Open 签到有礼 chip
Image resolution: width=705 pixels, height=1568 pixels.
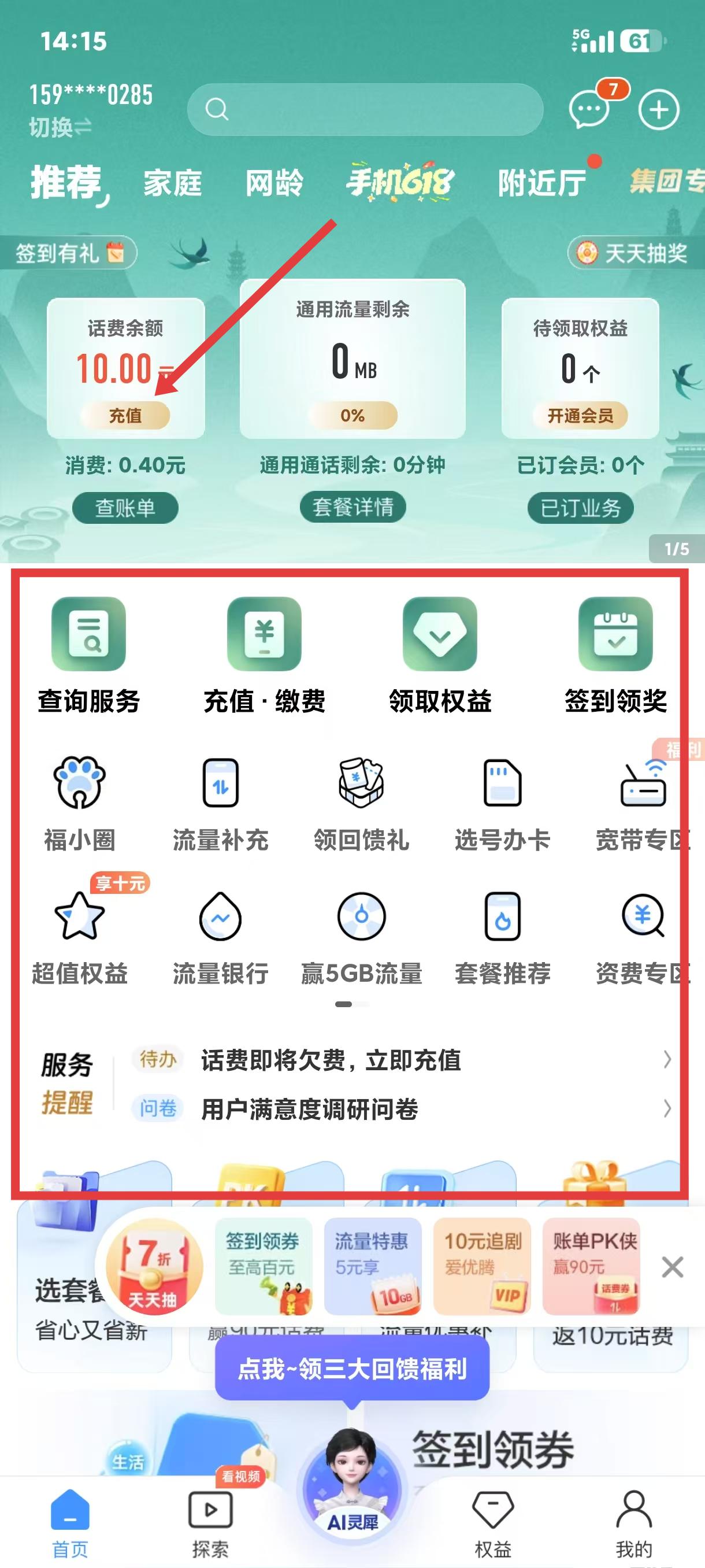point(68,253)
